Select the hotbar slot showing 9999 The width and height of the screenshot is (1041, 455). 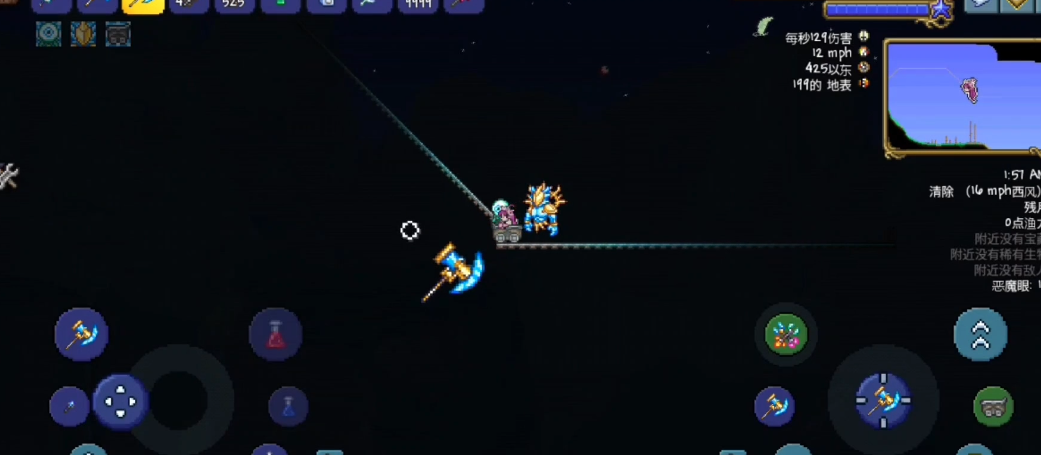(417, 5)
